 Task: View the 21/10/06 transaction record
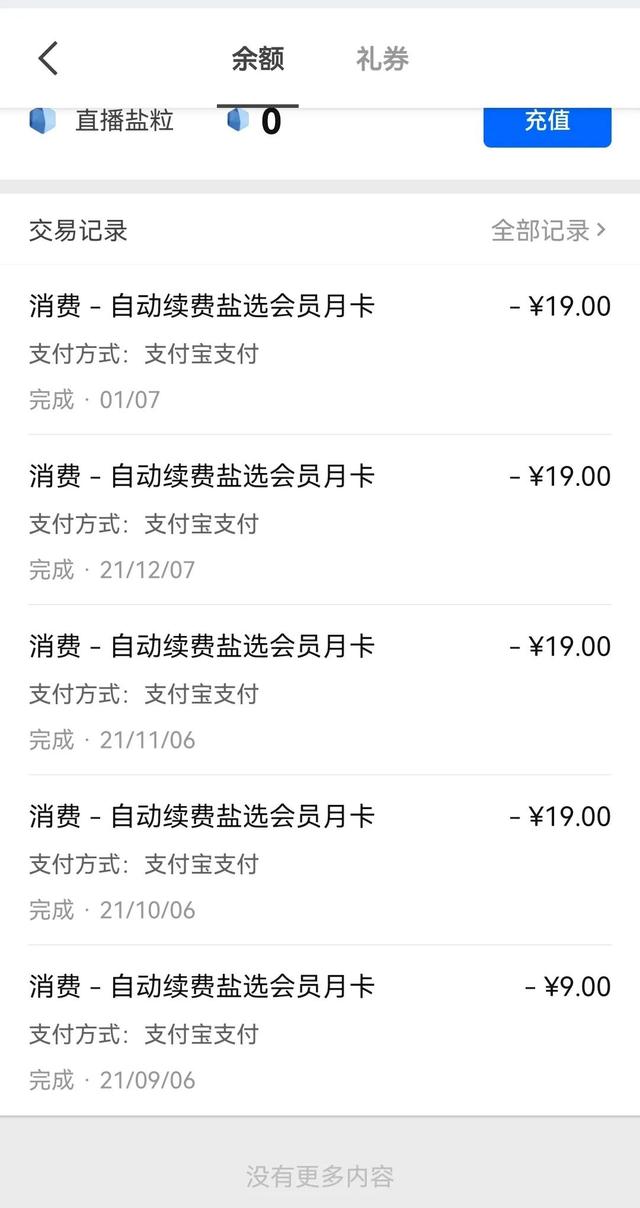pos(320,860)
